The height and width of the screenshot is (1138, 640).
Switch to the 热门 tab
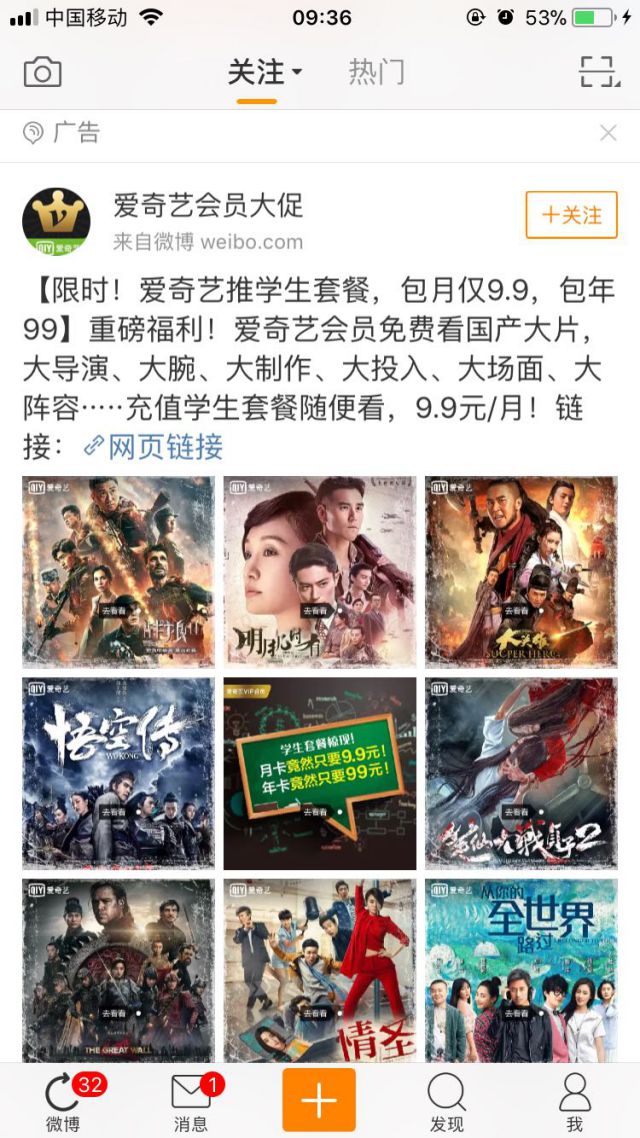click(376, 72)
